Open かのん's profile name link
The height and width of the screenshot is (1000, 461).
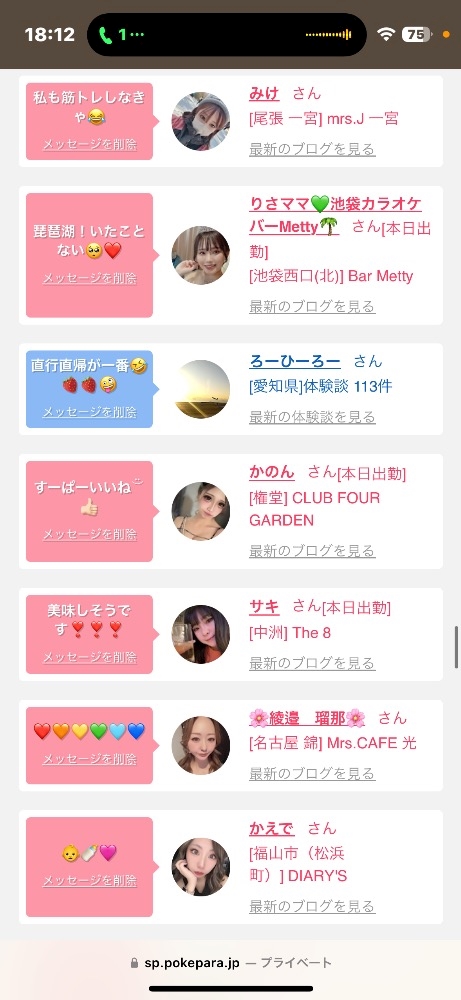(x=272, y=473)
